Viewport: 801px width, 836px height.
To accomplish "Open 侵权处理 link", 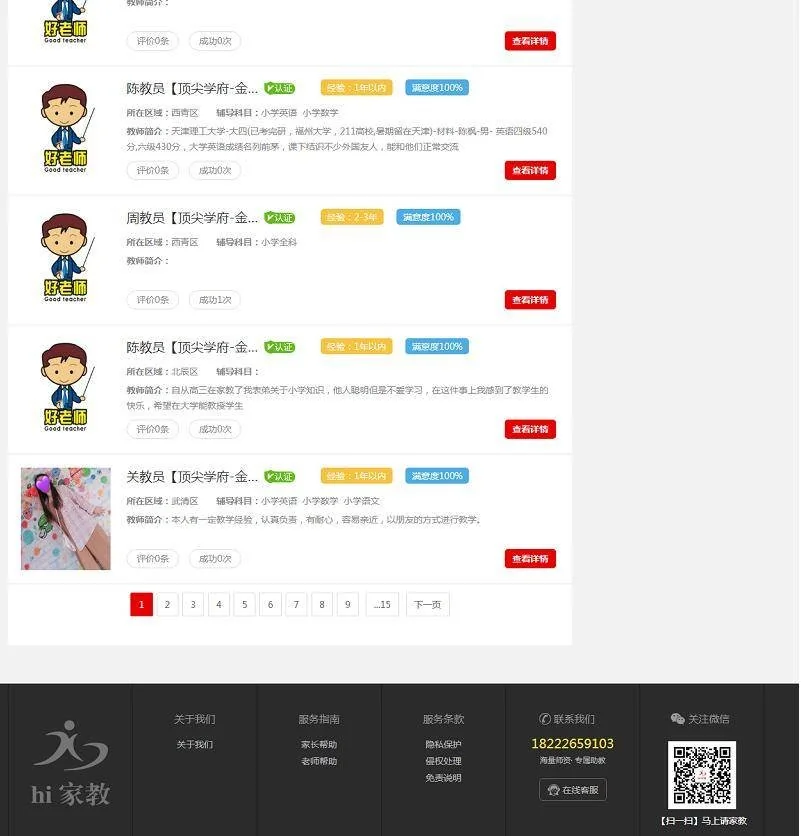I will tap(443, 761).
